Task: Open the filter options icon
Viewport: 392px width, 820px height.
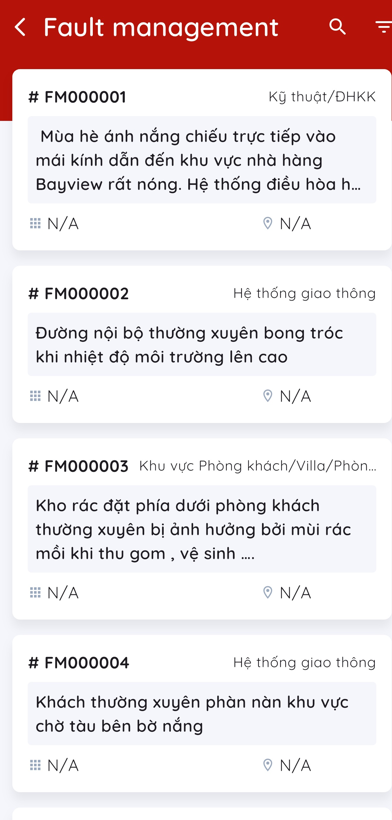Action: point(384,27)
